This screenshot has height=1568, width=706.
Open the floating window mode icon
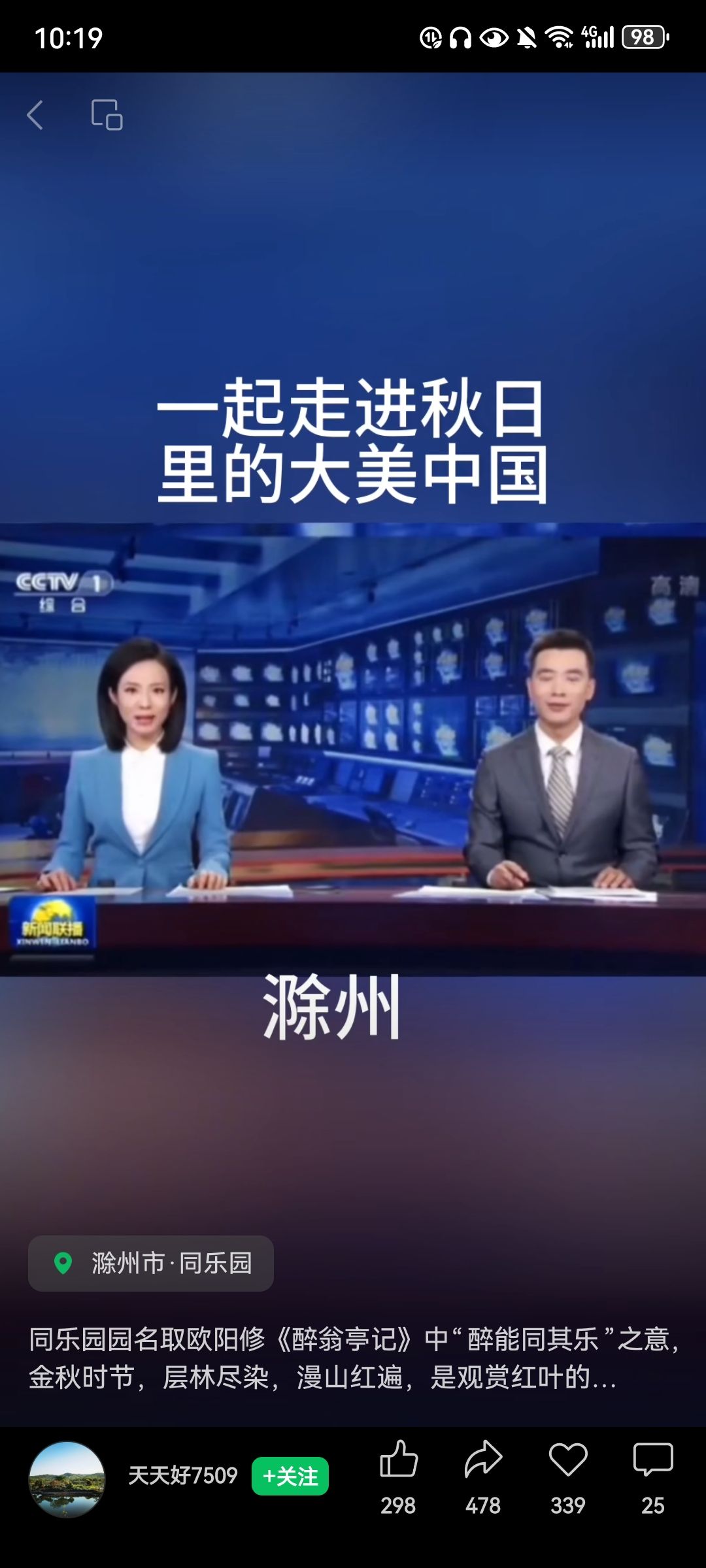click(x=107, y=115)
